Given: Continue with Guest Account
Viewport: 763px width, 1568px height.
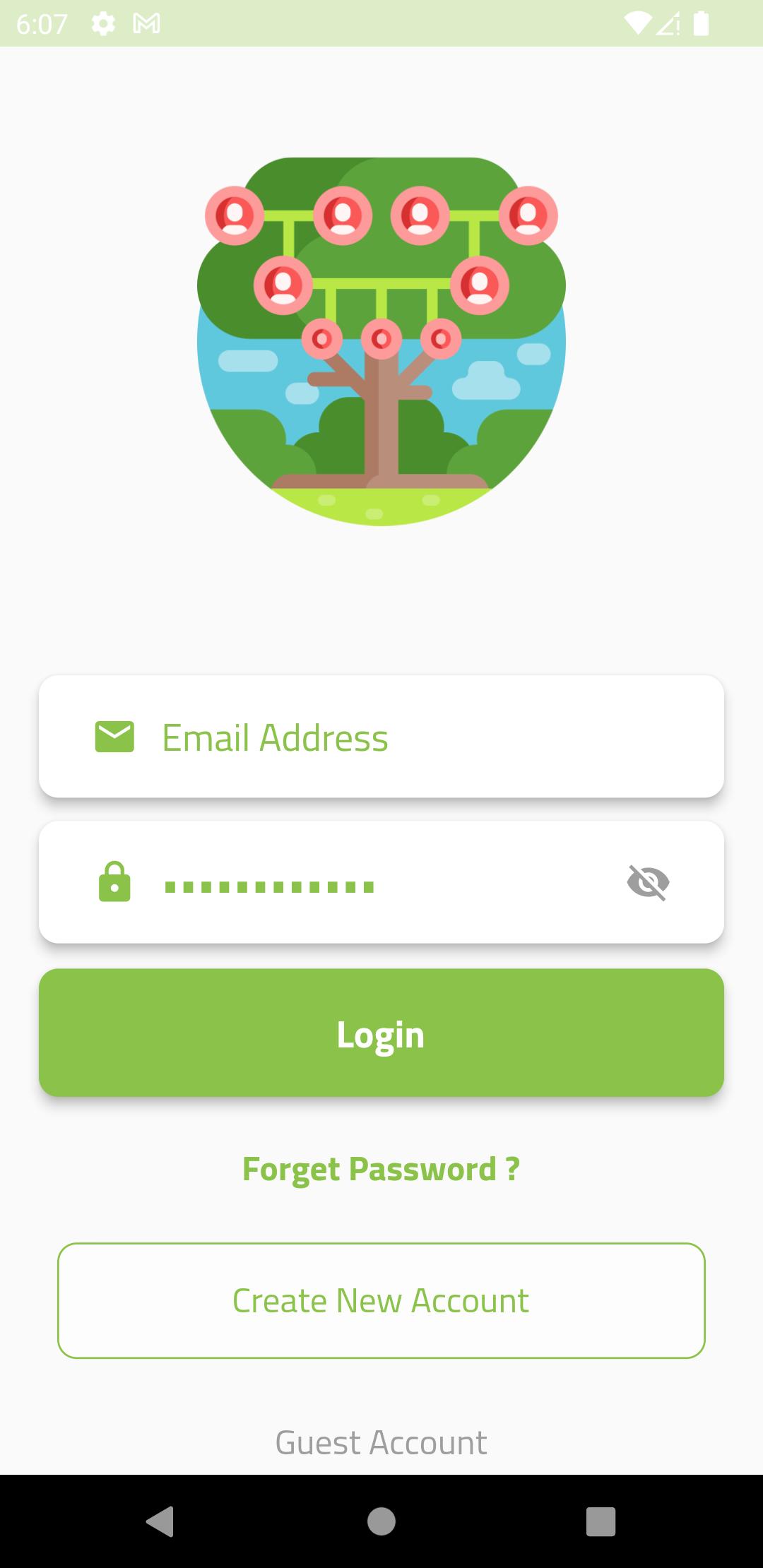Looking at the screenshot, I should (381, 1442).
